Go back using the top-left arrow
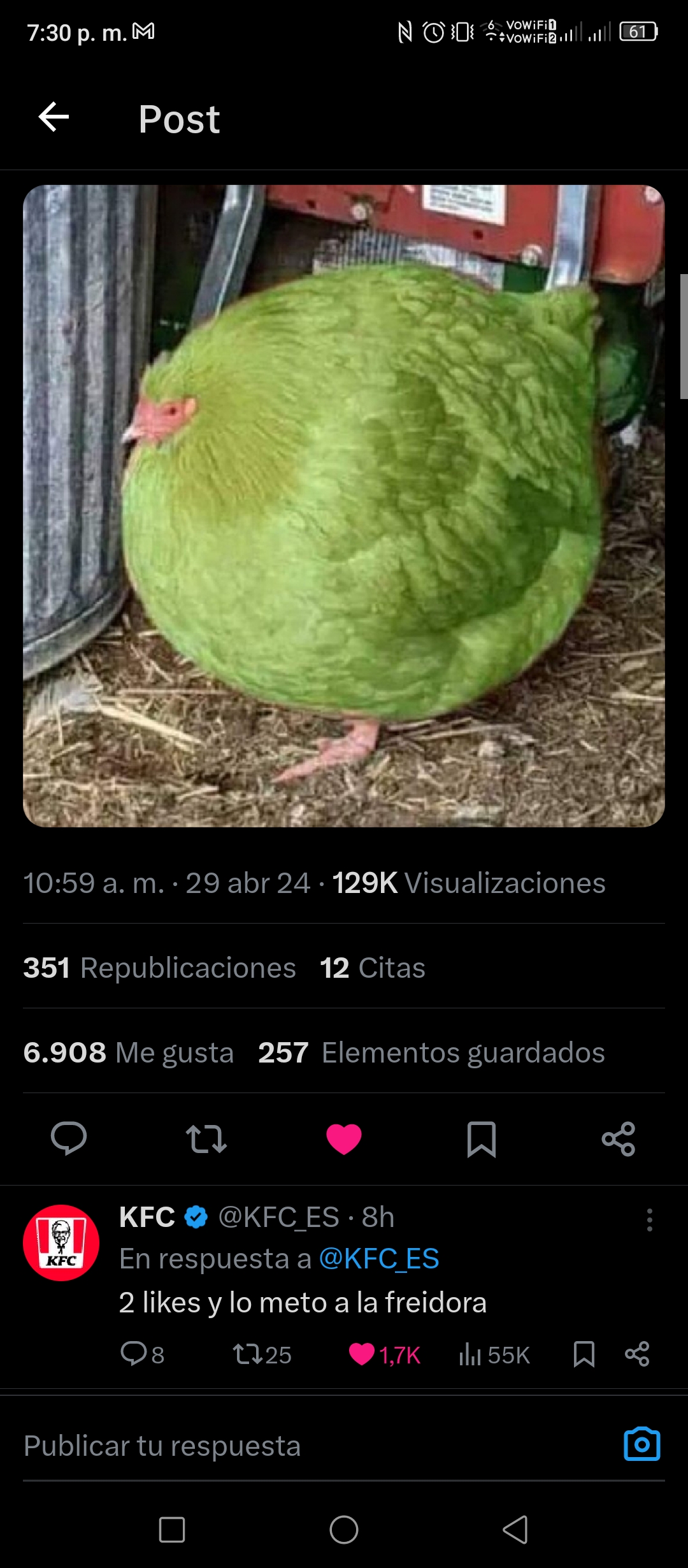The image size is (688, 1568). 54,117
